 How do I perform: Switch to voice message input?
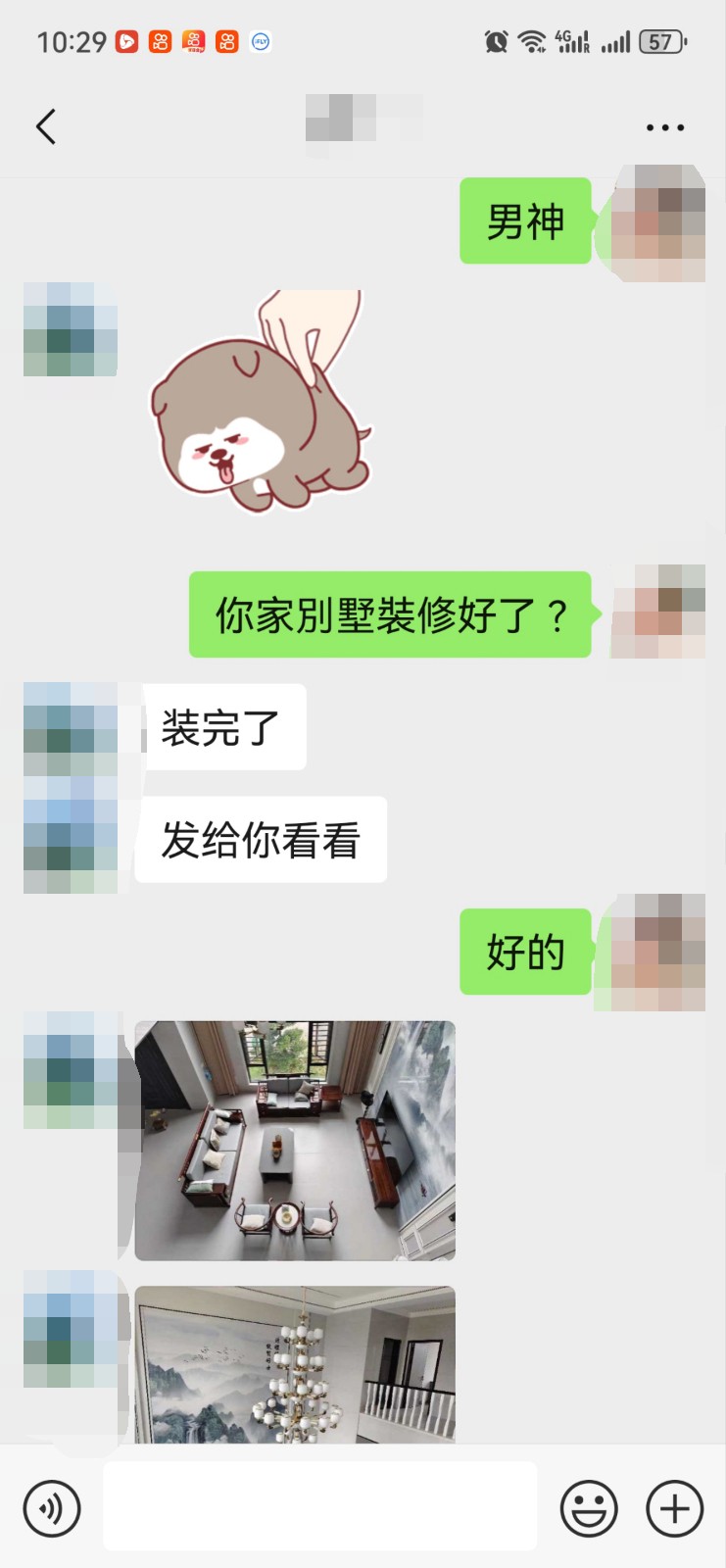tap(52, 1508)
